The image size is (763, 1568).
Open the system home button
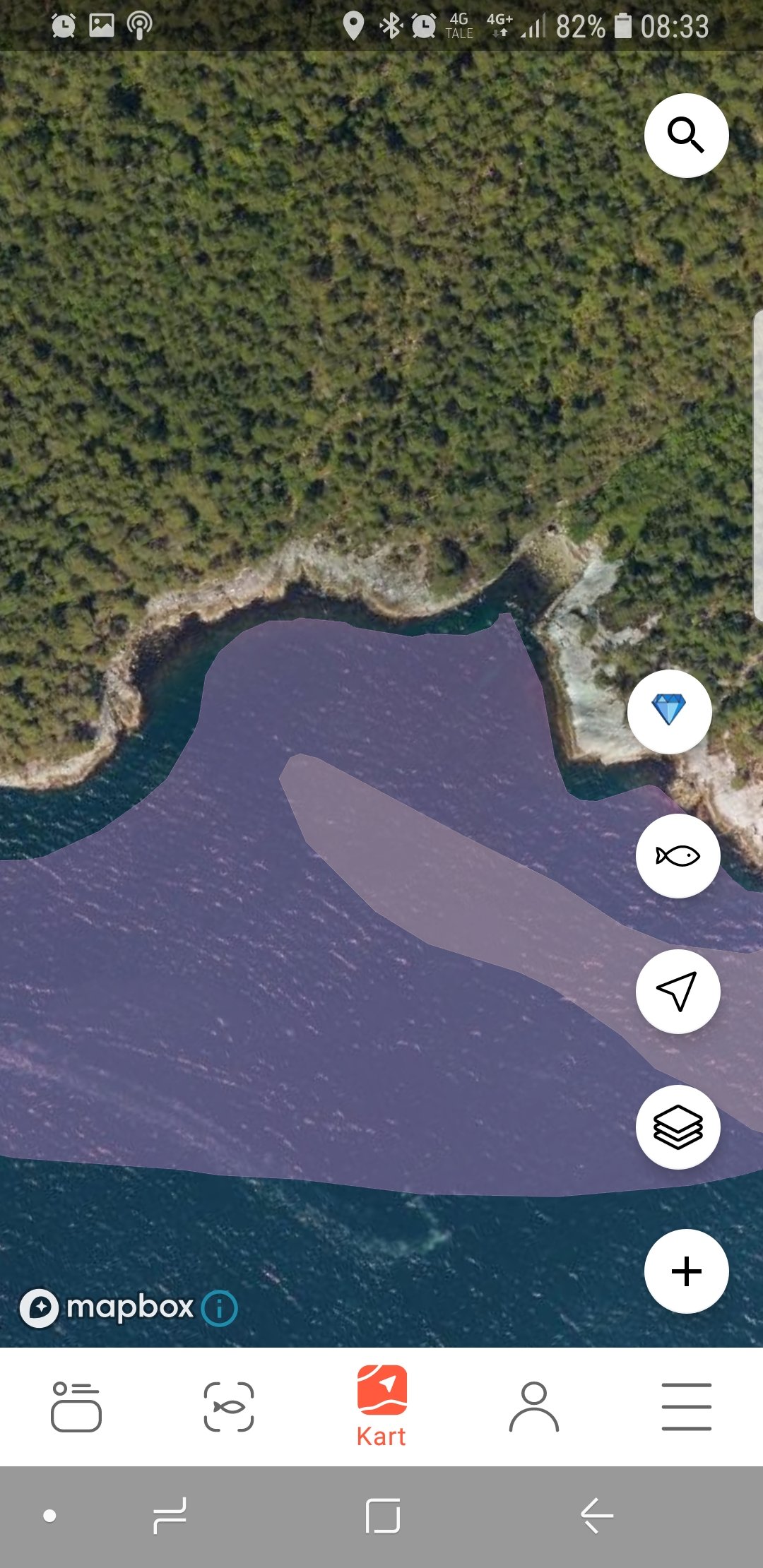383,1516
